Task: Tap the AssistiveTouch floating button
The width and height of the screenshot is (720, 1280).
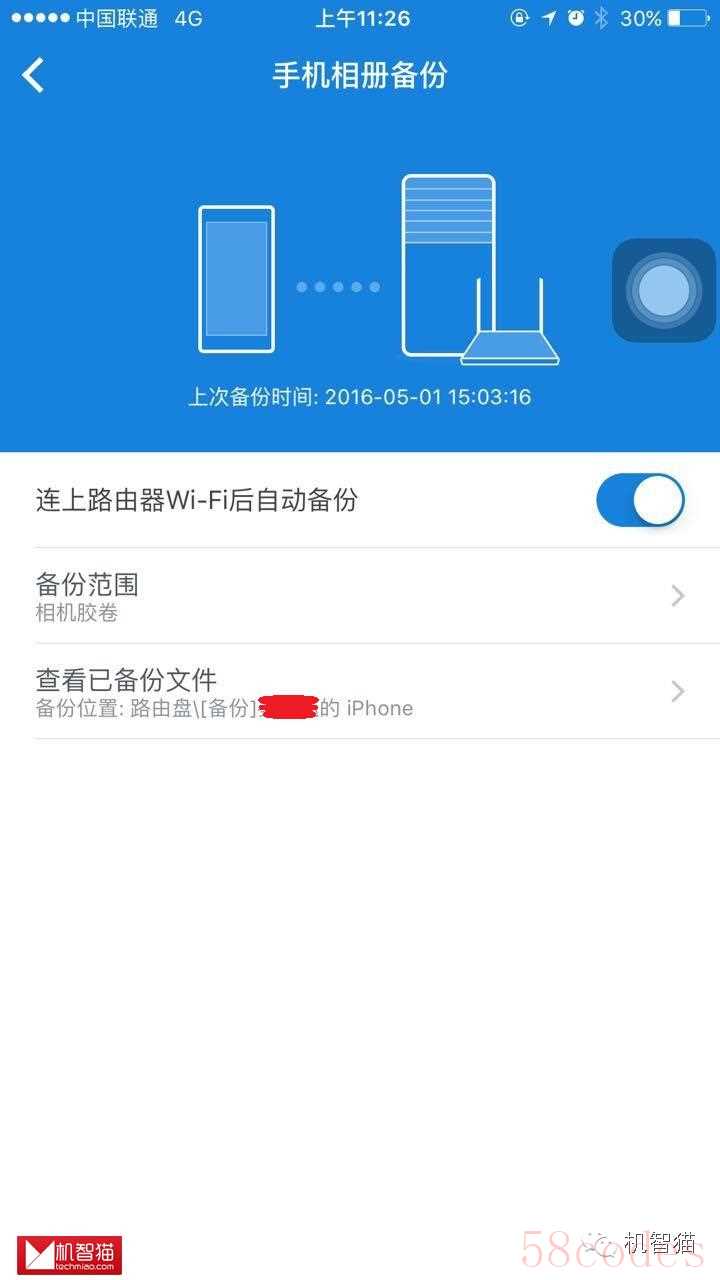Action: click(x=665, y=291)
